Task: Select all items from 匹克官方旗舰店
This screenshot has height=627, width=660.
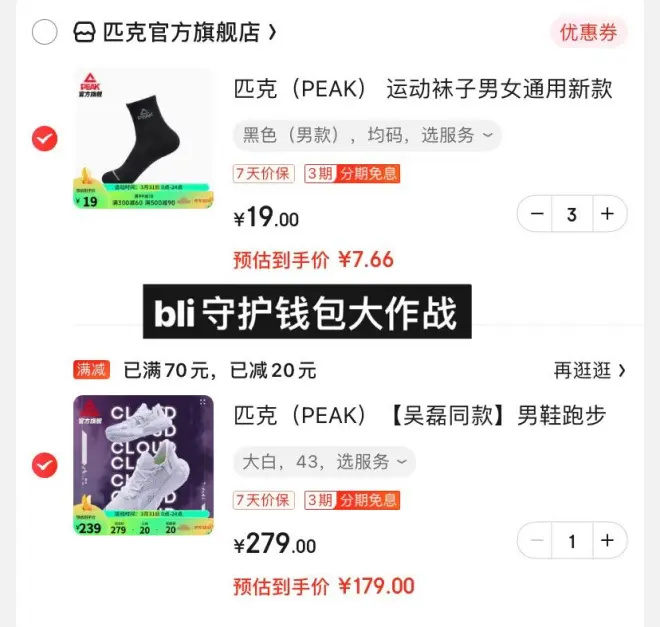Action: click(x=45, y=32)
